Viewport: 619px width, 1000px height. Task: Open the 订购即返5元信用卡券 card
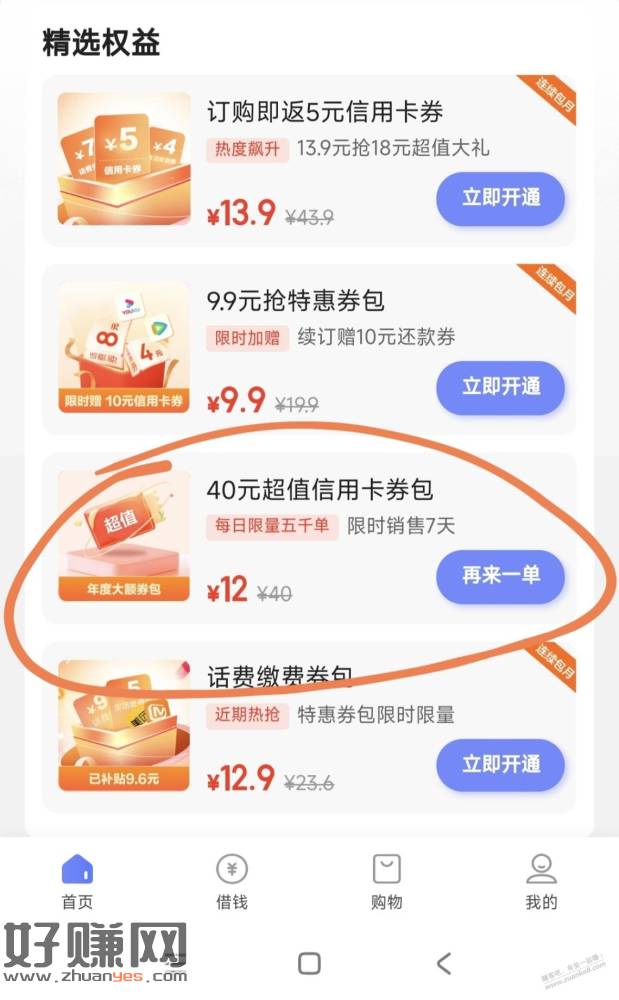(324, 111)
